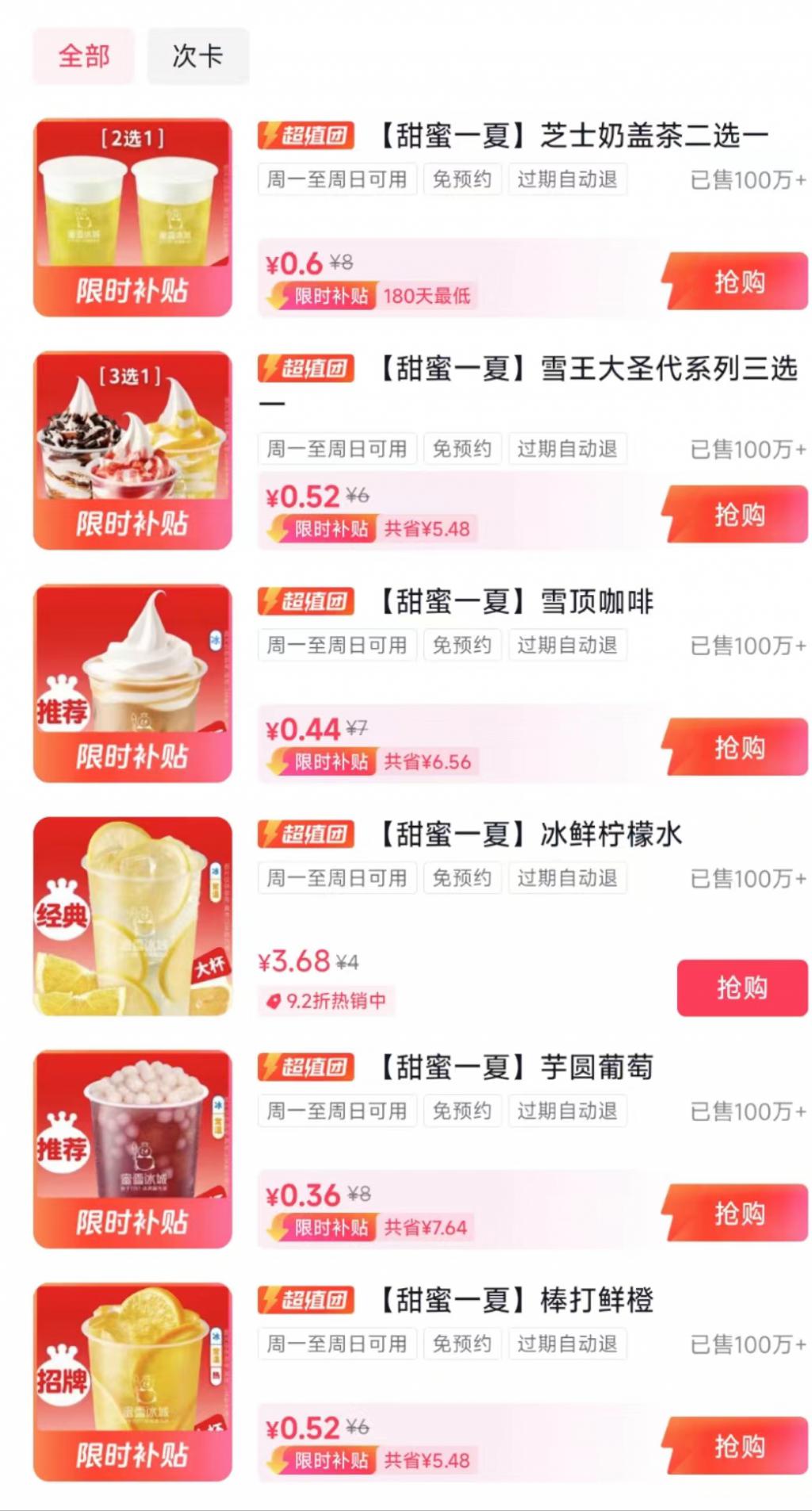View the 芋圆葡萄 product image
812x1511 pixels.
point(132,1149)
